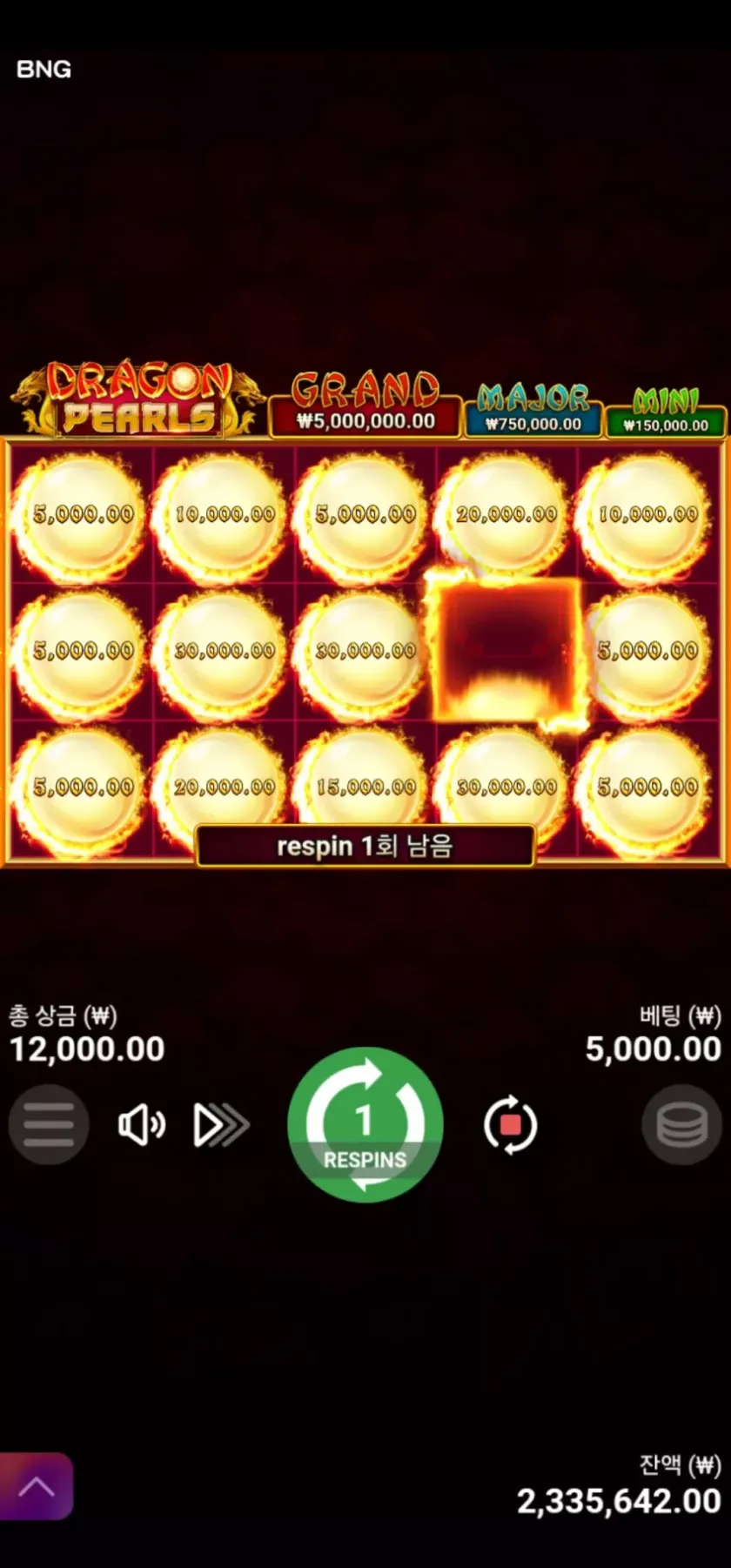
Task: Expand the purple up-arrow panel
Action: (x=36, y=1486)
